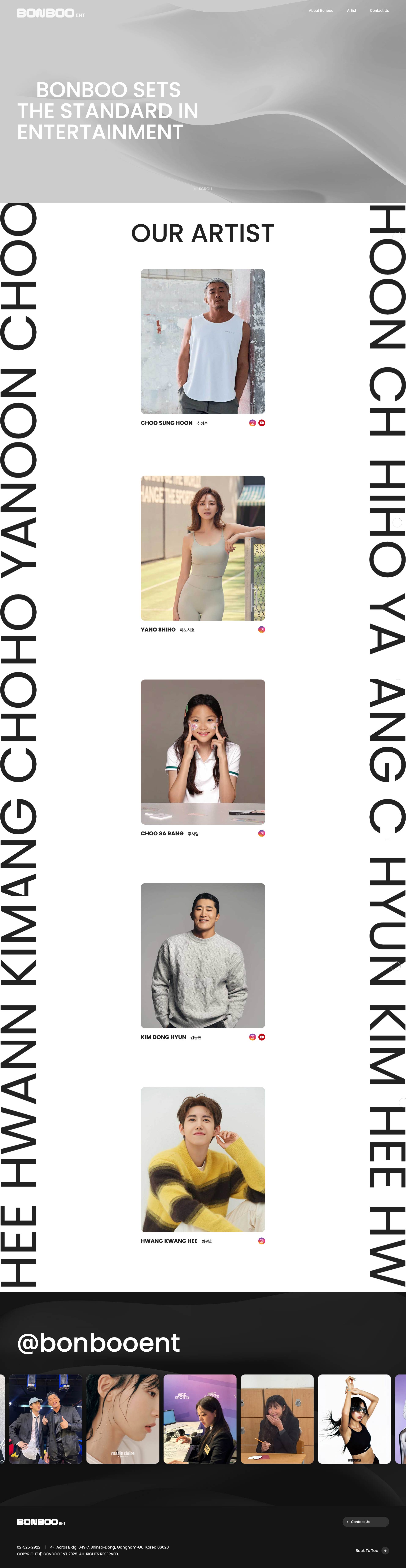Open Yano Shiho's artist photo

[203, 548]
